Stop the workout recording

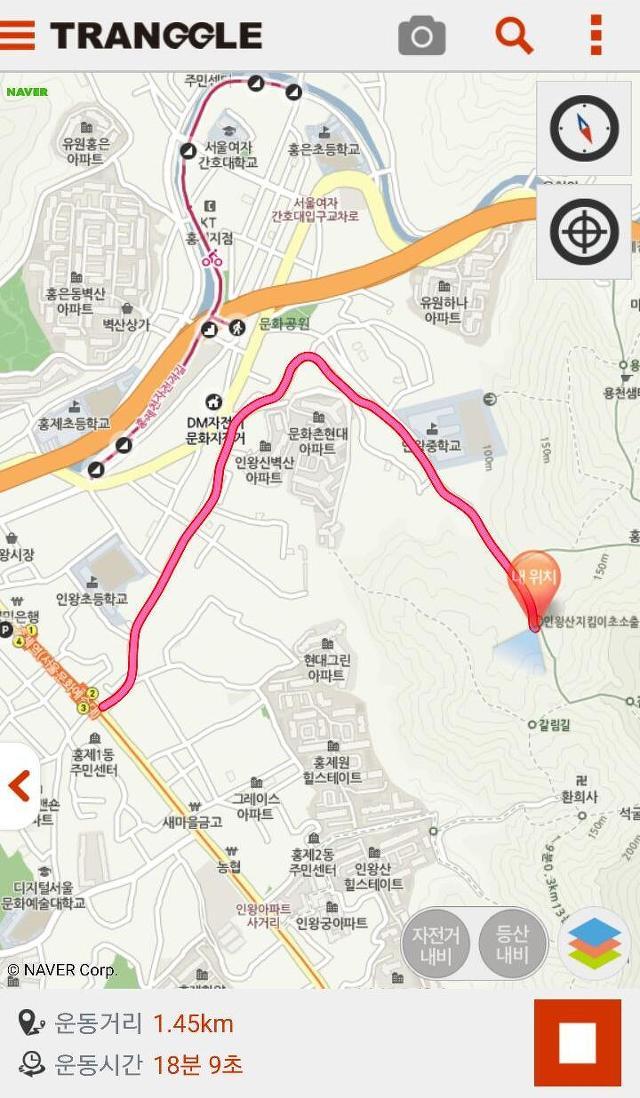pyautogui.click(x=578, y=1043)
